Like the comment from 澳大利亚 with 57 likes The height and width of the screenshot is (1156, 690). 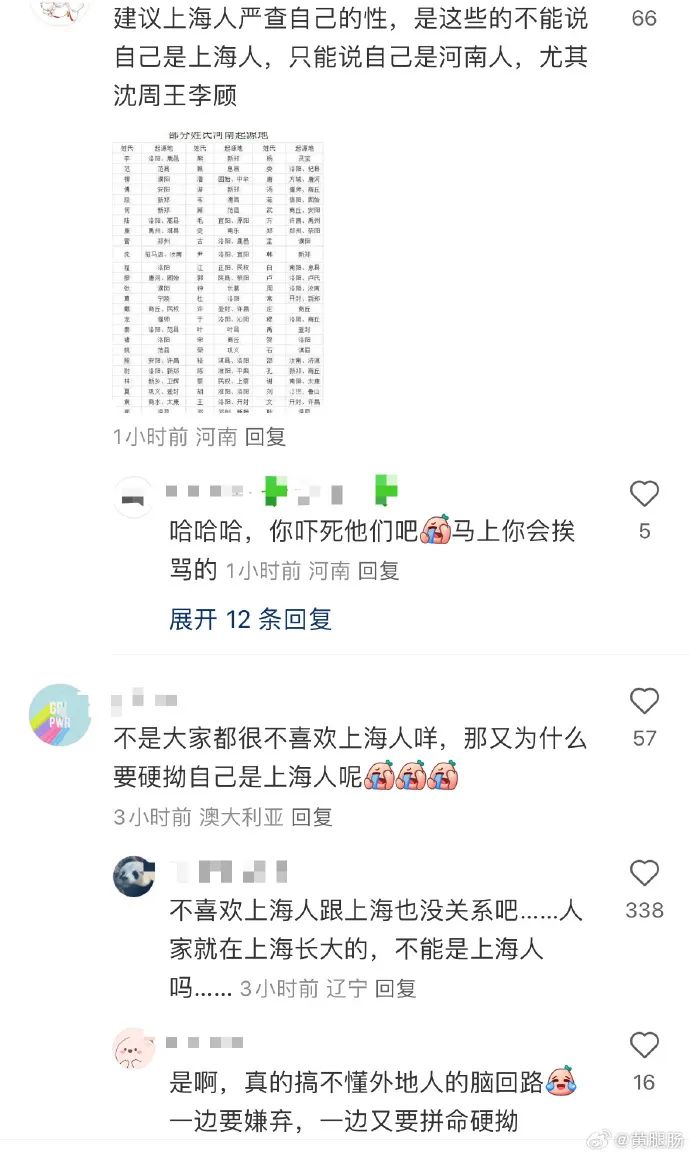click(x=644, y=701)
